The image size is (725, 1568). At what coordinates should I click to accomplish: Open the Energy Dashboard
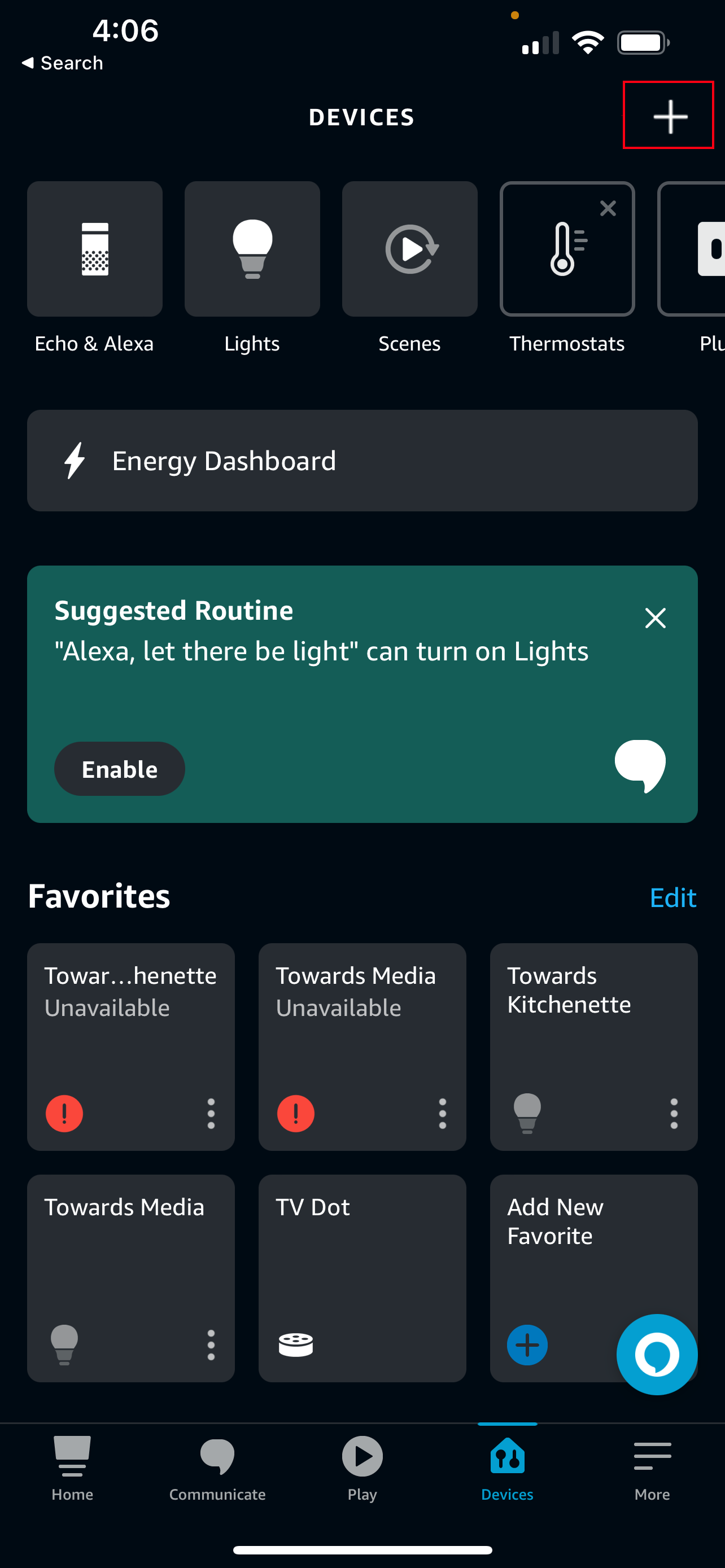[361, 461]
